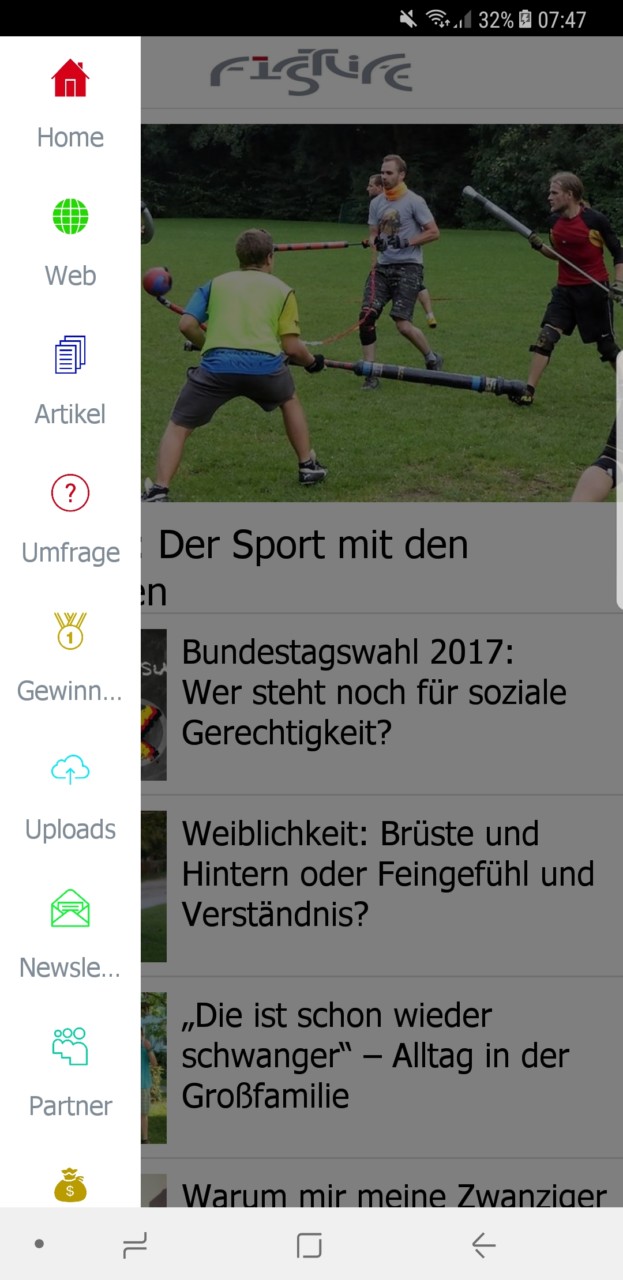
Task: Select the Newsletter menu entry
Action: pos(70,934)
